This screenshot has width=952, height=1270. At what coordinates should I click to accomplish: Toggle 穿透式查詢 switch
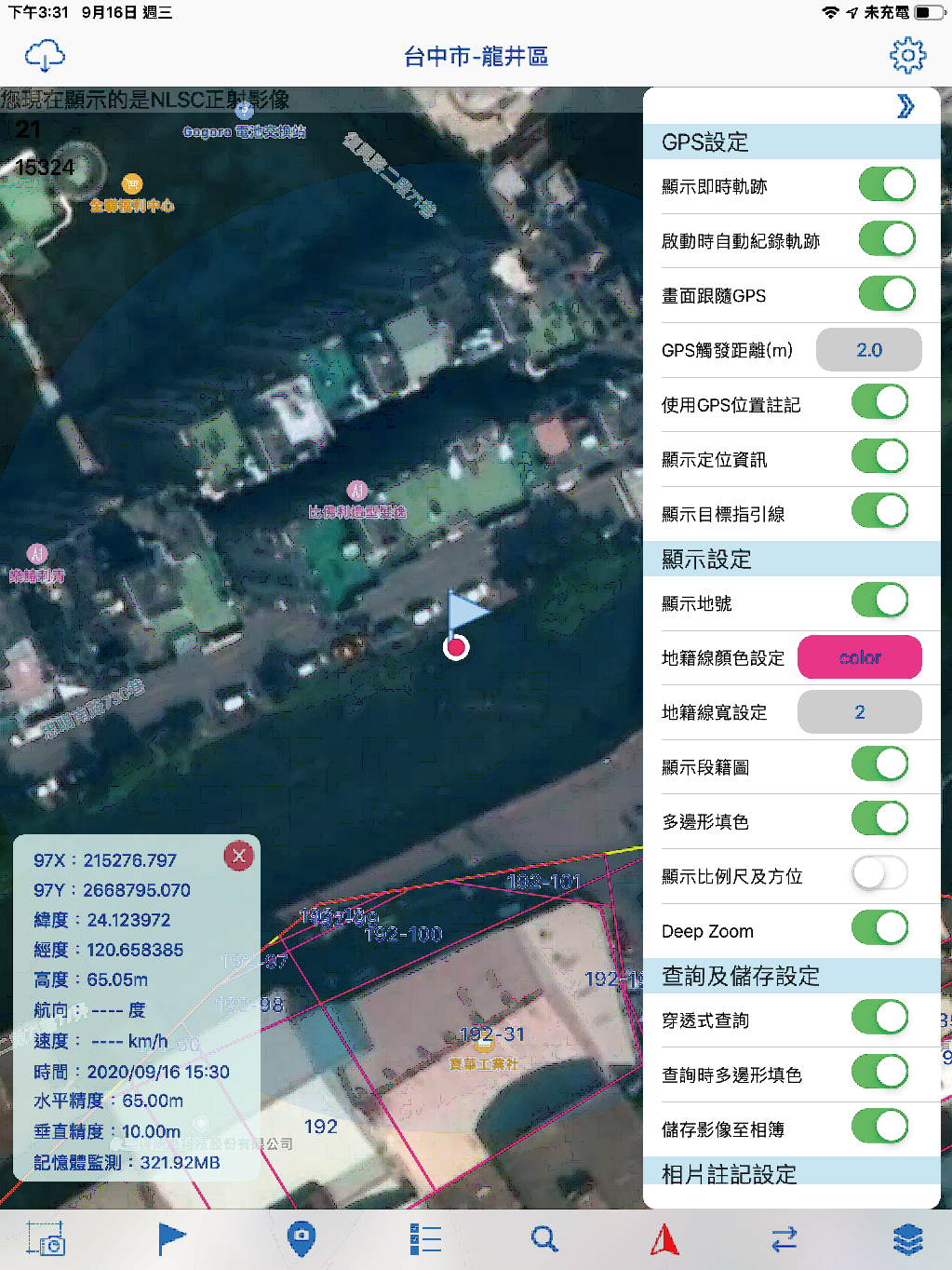pyautogui.click(x=879, y=1018)
